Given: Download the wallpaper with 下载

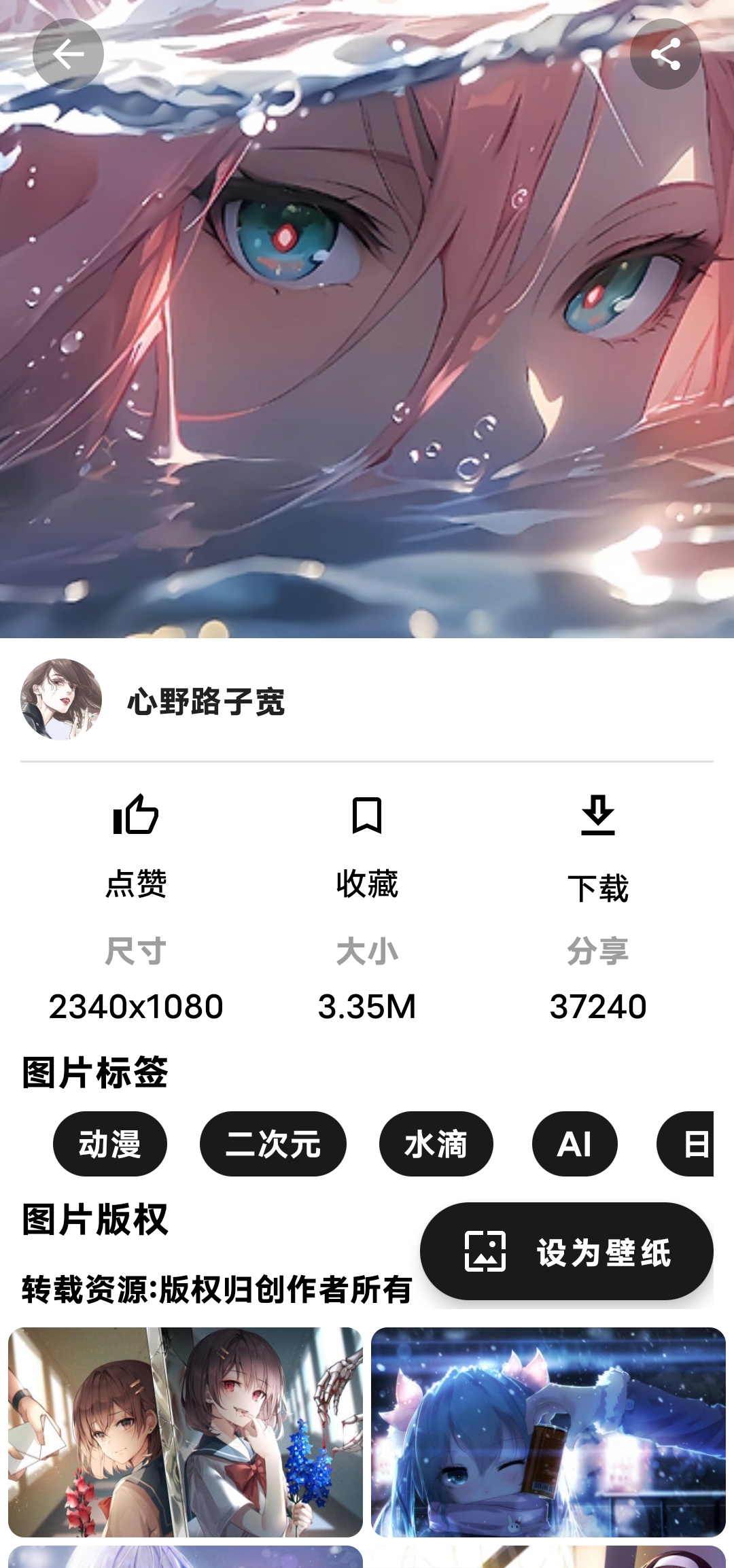Looking at the screenshot, I should [x=598, y=847].
